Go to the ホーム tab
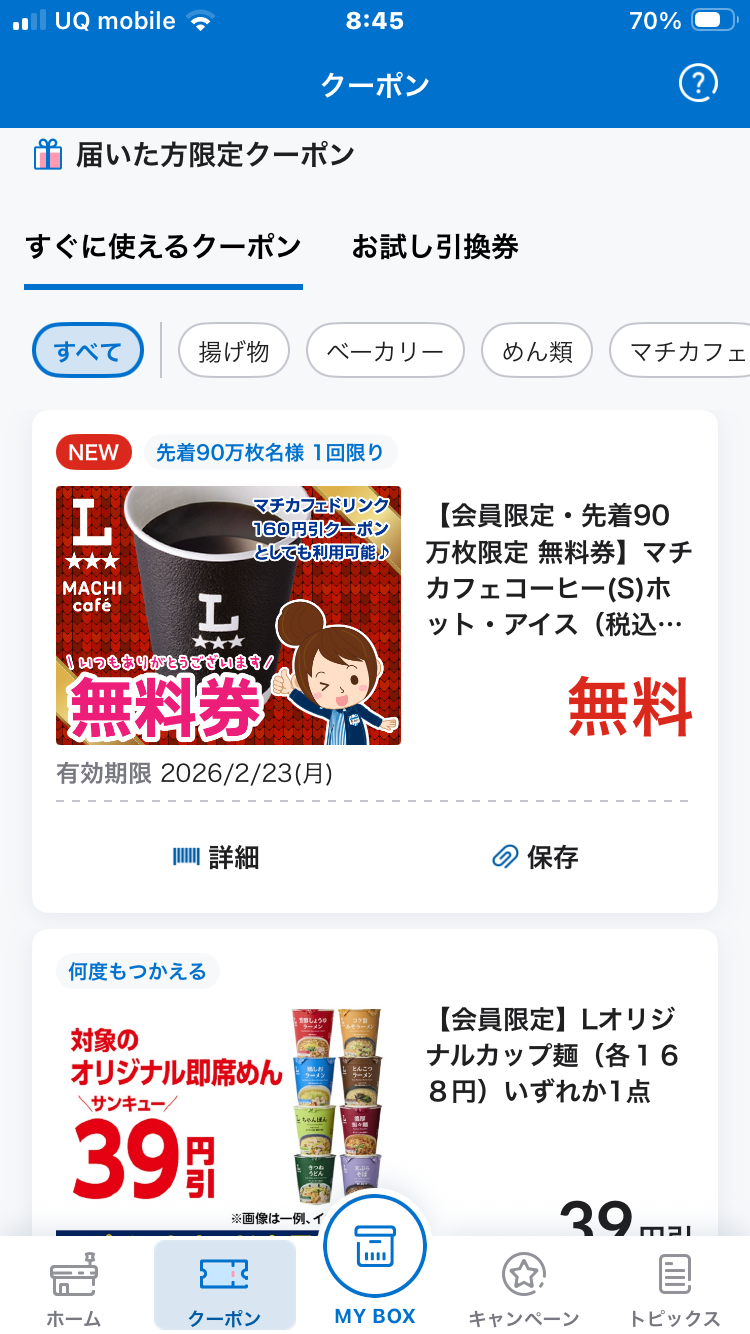750x1334 pixels. (74, 1288)
